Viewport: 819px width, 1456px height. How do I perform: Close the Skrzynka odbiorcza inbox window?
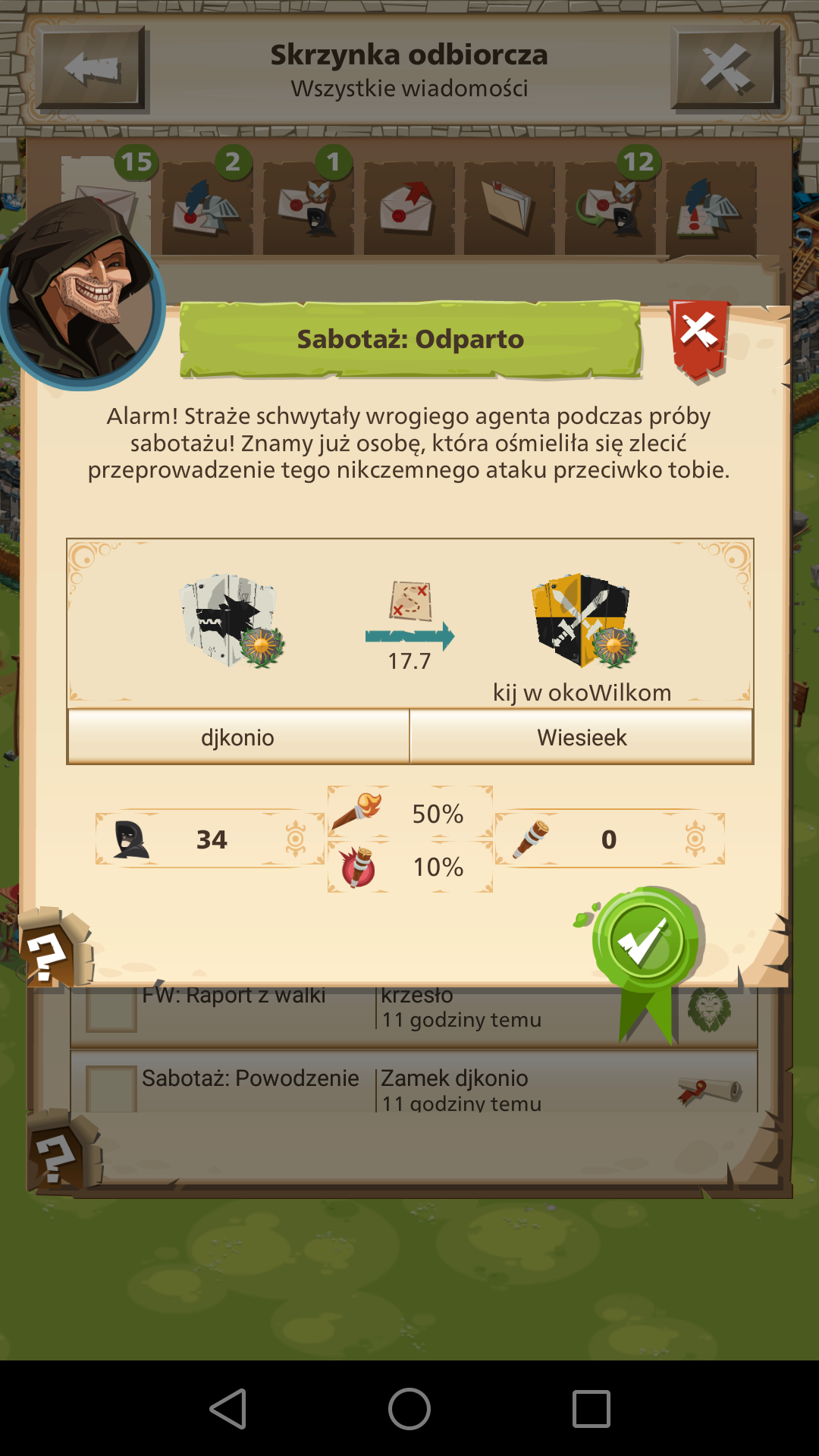coord(726,68)
